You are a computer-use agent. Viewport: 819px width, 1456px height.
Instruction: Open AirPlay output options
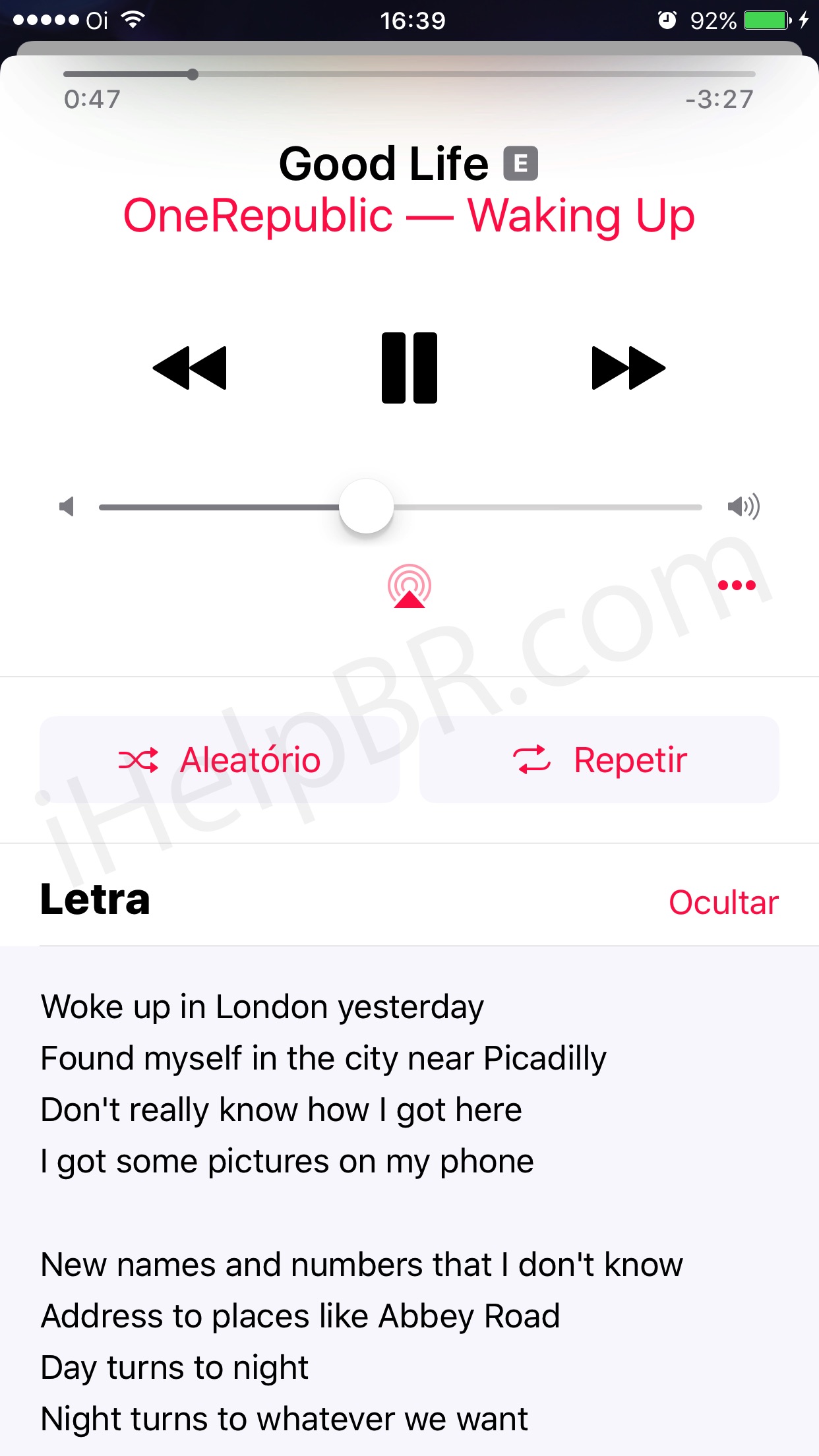(409, 586)
